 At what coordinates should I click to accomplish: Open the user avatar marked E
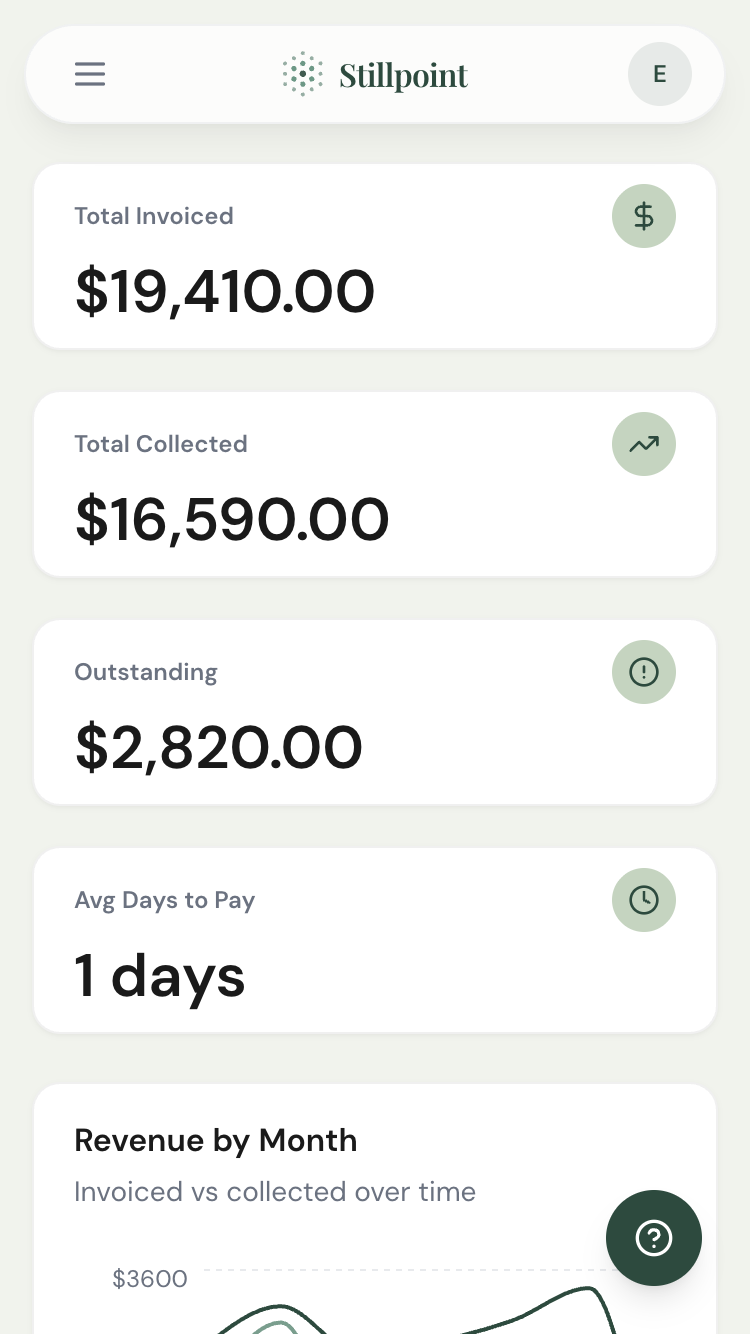pos(660,74)
